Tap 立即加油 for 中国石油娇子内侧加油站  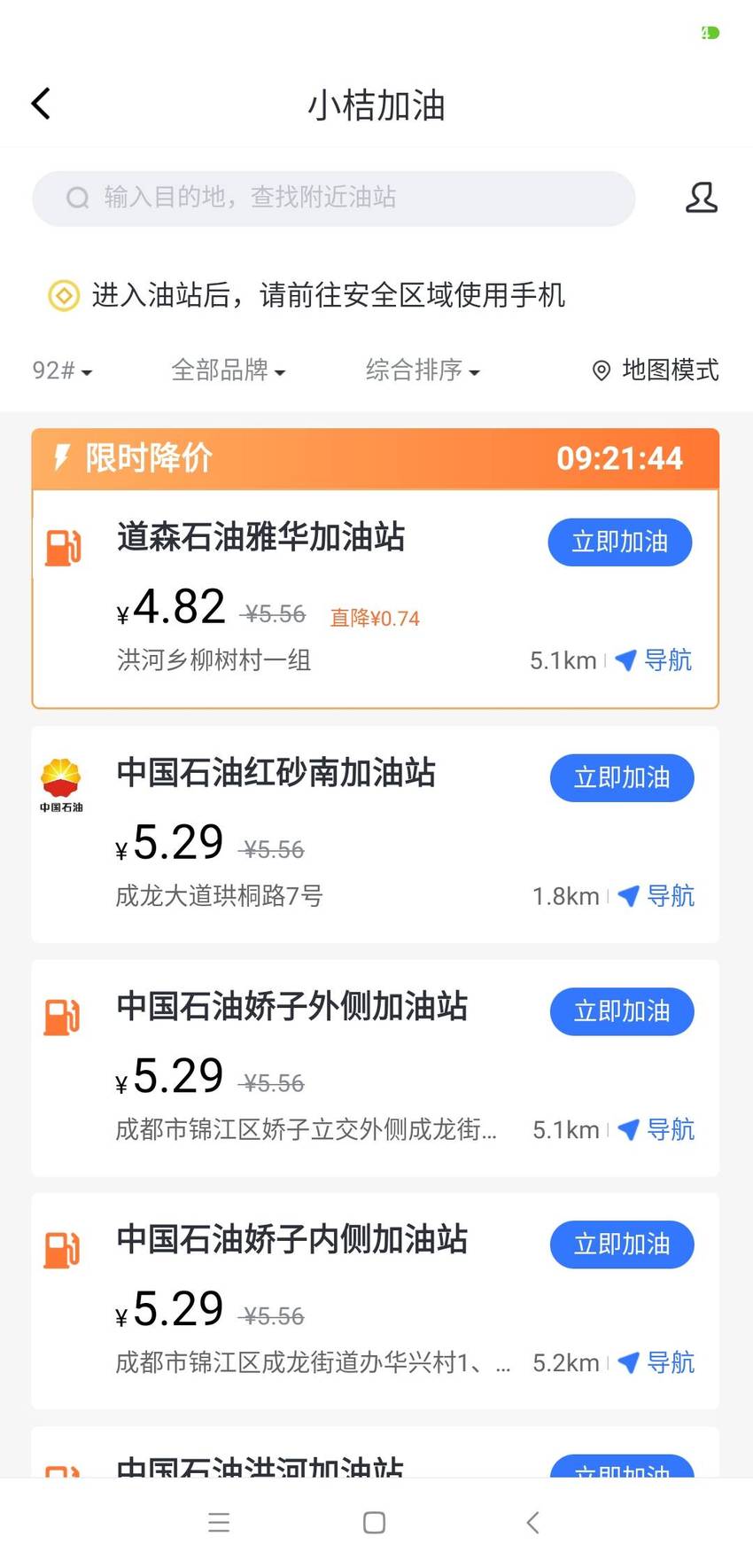(622, 1244)
